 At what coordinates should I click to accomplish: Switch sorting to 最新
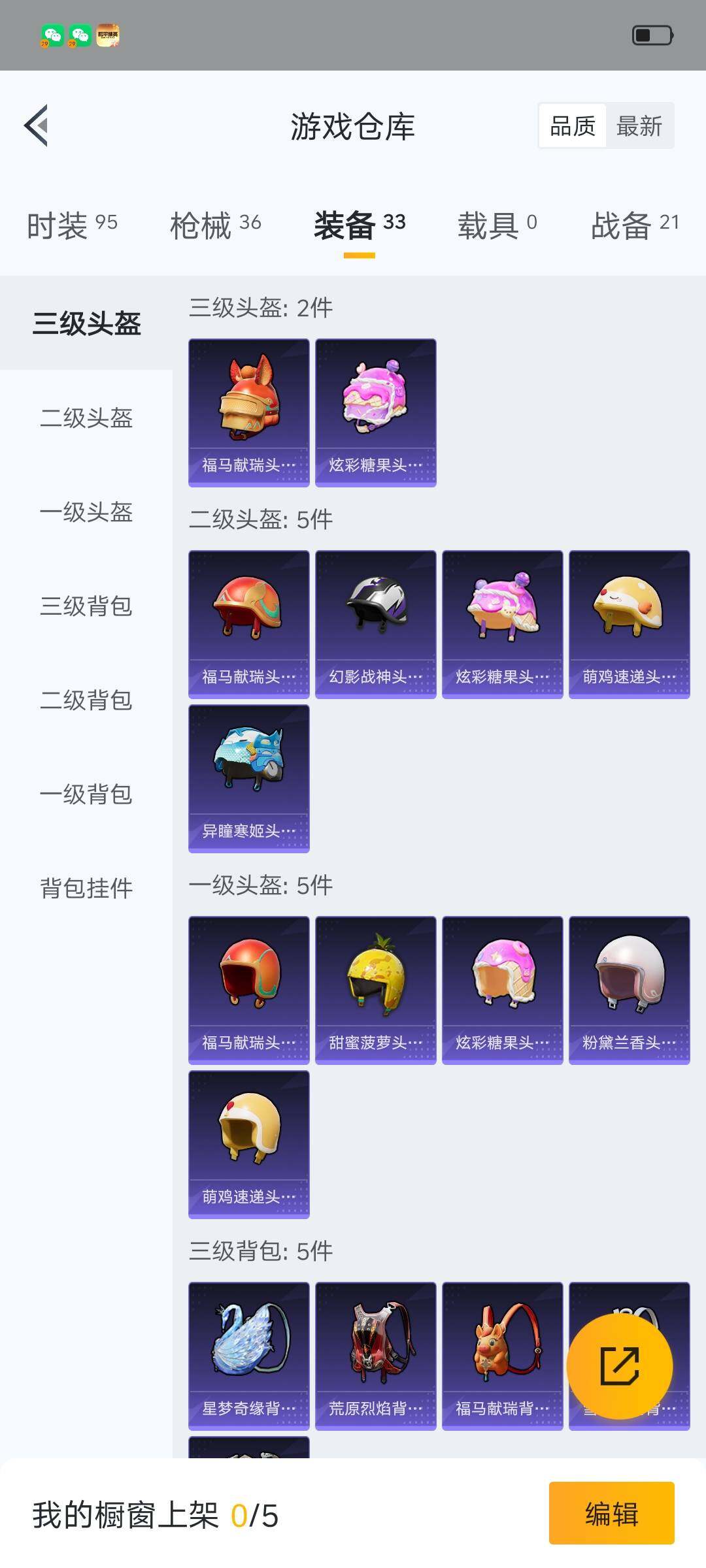pyautogui.click(x=641, y=125)
